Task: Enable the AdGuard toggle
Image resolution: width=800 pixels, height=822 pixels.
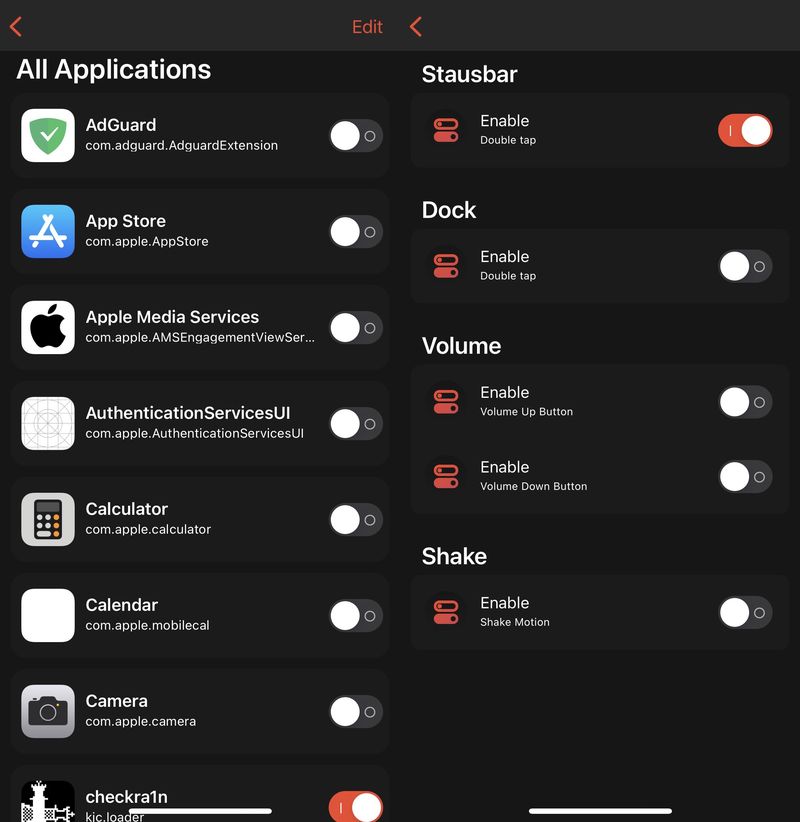Action: click(355, 136)
